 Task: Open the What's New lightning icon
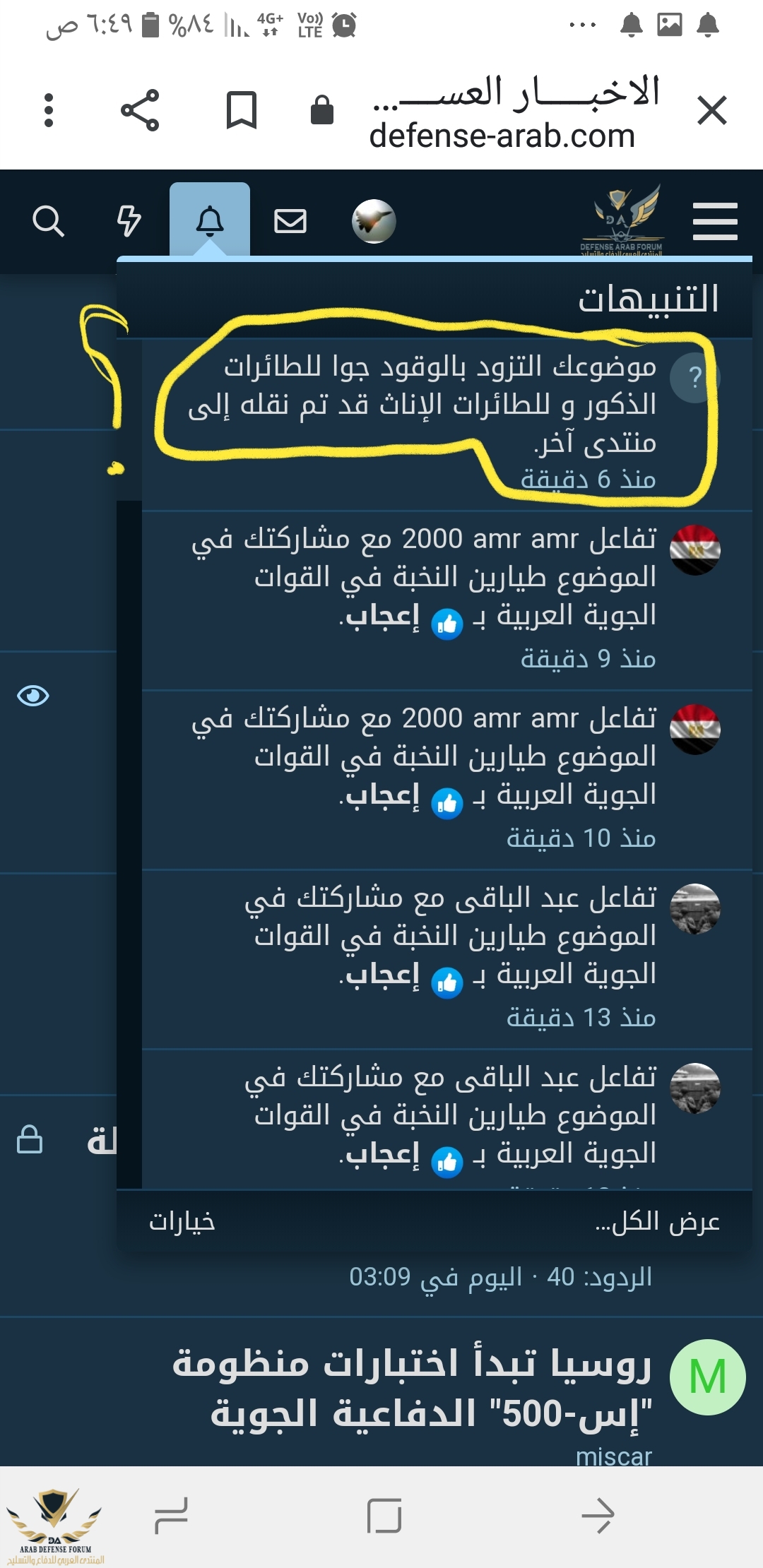[x=129, y=221]
